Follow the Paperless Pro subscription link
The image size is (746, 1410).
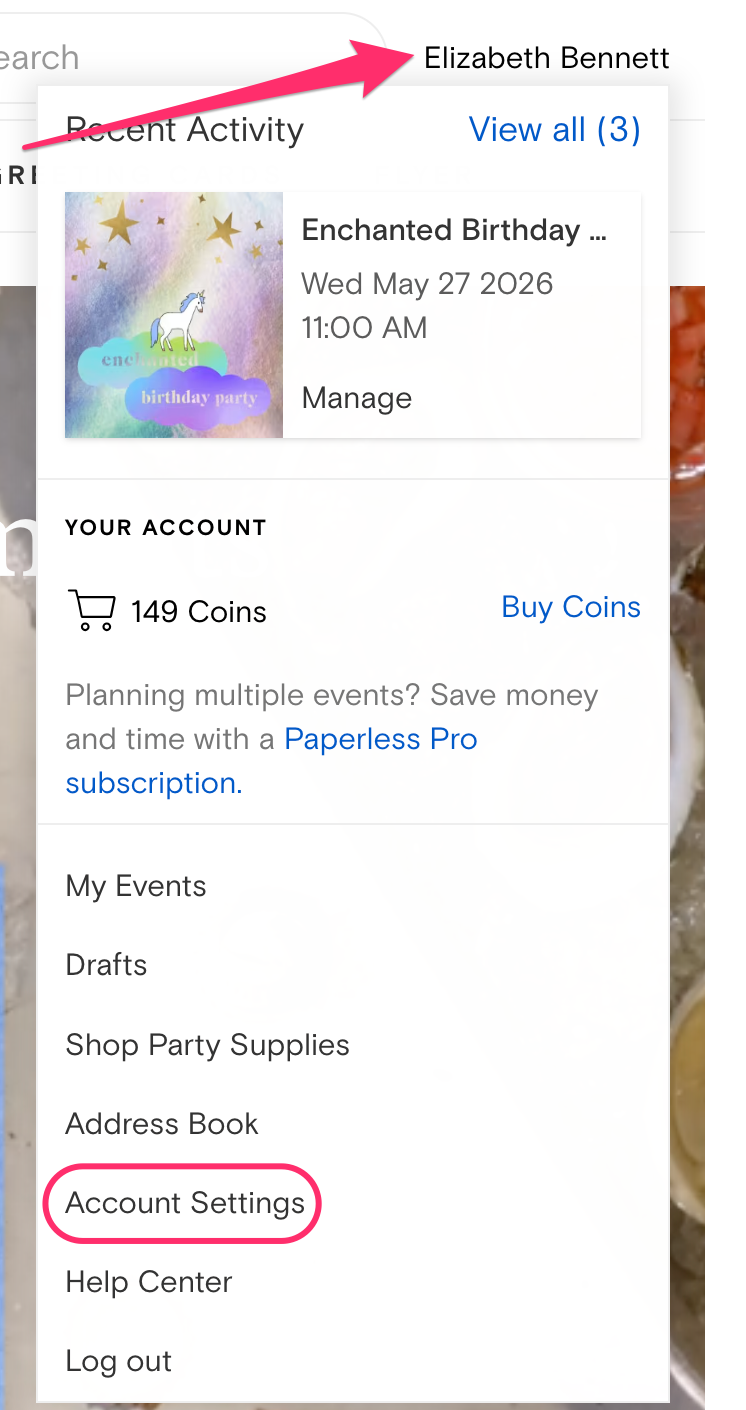(x=380, y=740)
